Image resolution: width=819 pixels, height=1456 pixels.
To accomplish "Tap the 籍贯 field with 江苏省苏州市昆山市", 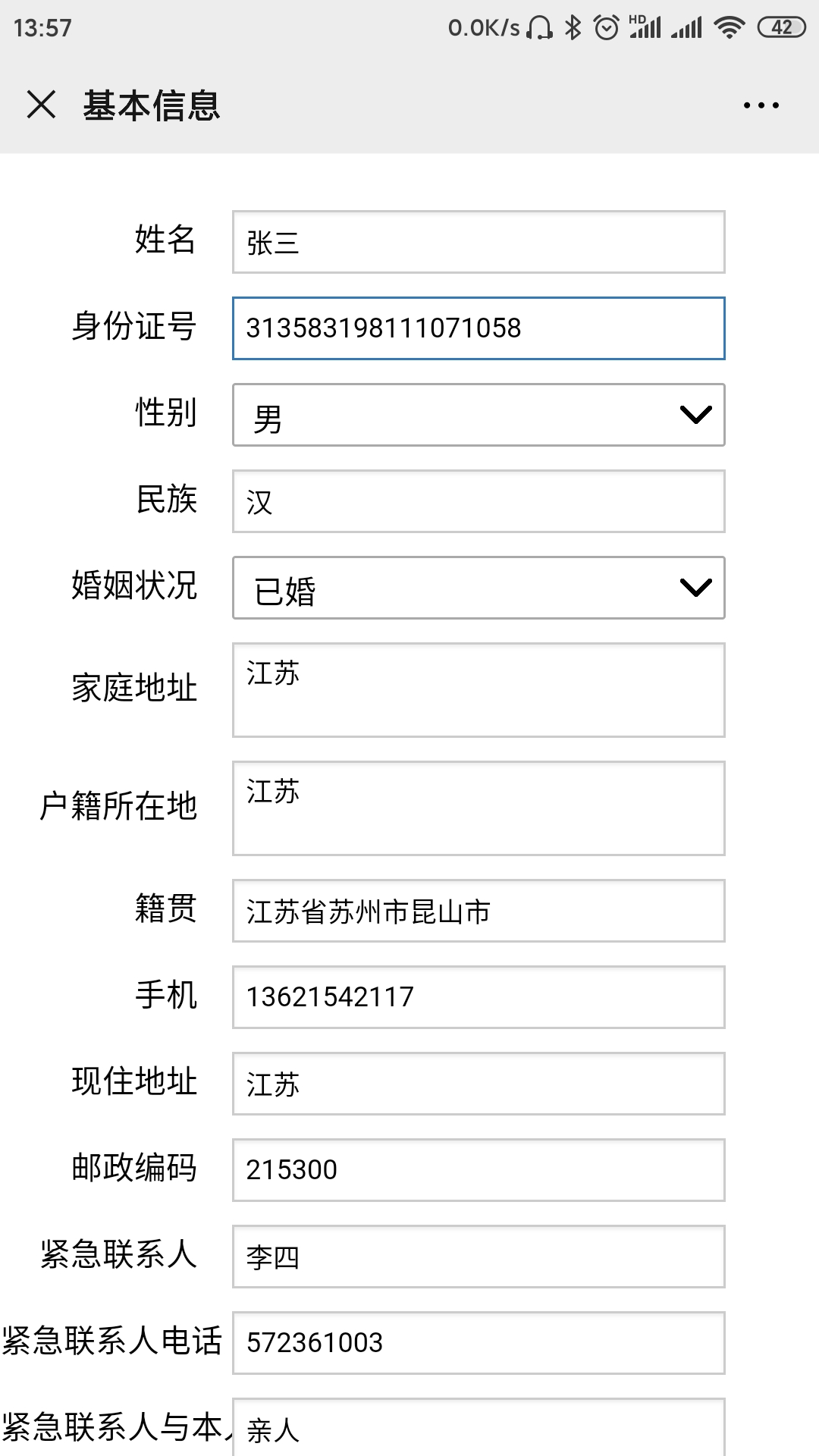I will 479,911.
